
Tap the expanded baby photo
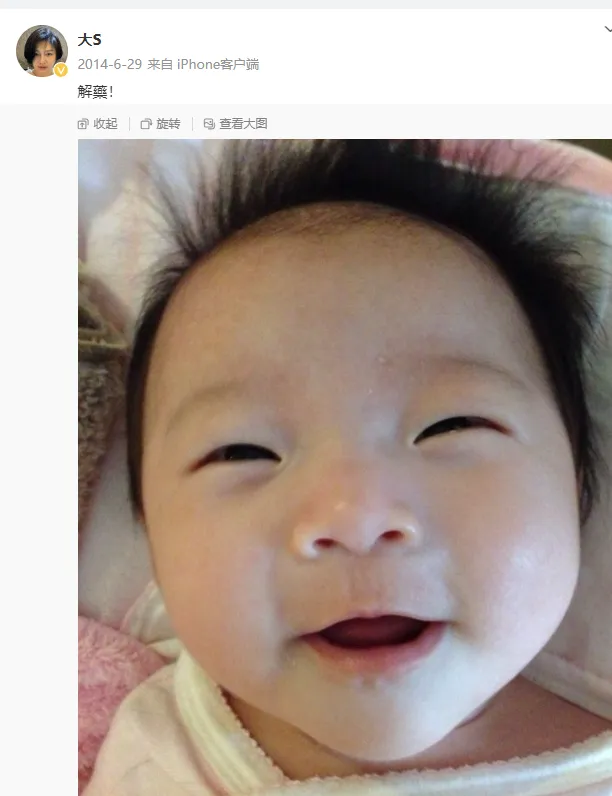click(x=345, y=467)
